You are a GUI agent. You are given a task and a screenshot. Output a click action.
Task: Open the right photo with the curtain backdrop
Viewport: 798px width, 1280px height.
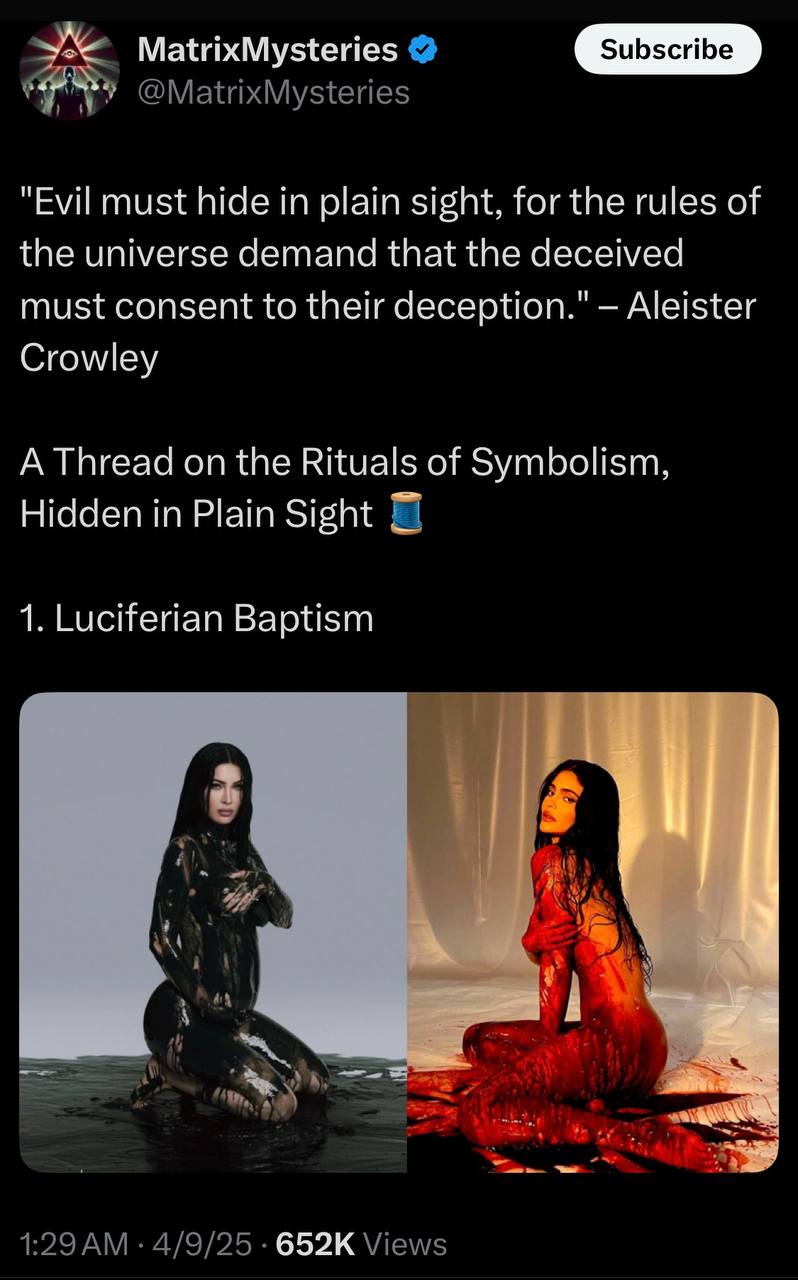coord(592,931)
